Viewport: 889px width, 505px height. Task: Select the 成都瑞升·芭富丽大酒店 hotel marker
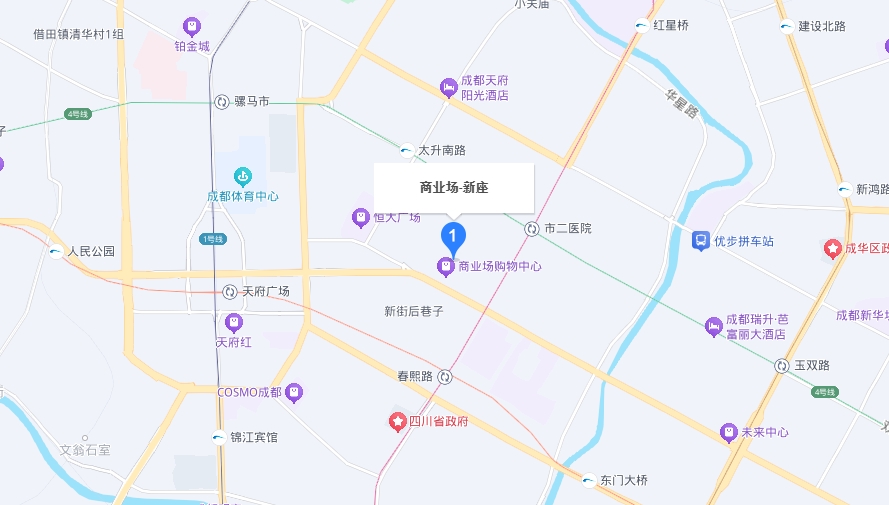pos(713,326)
